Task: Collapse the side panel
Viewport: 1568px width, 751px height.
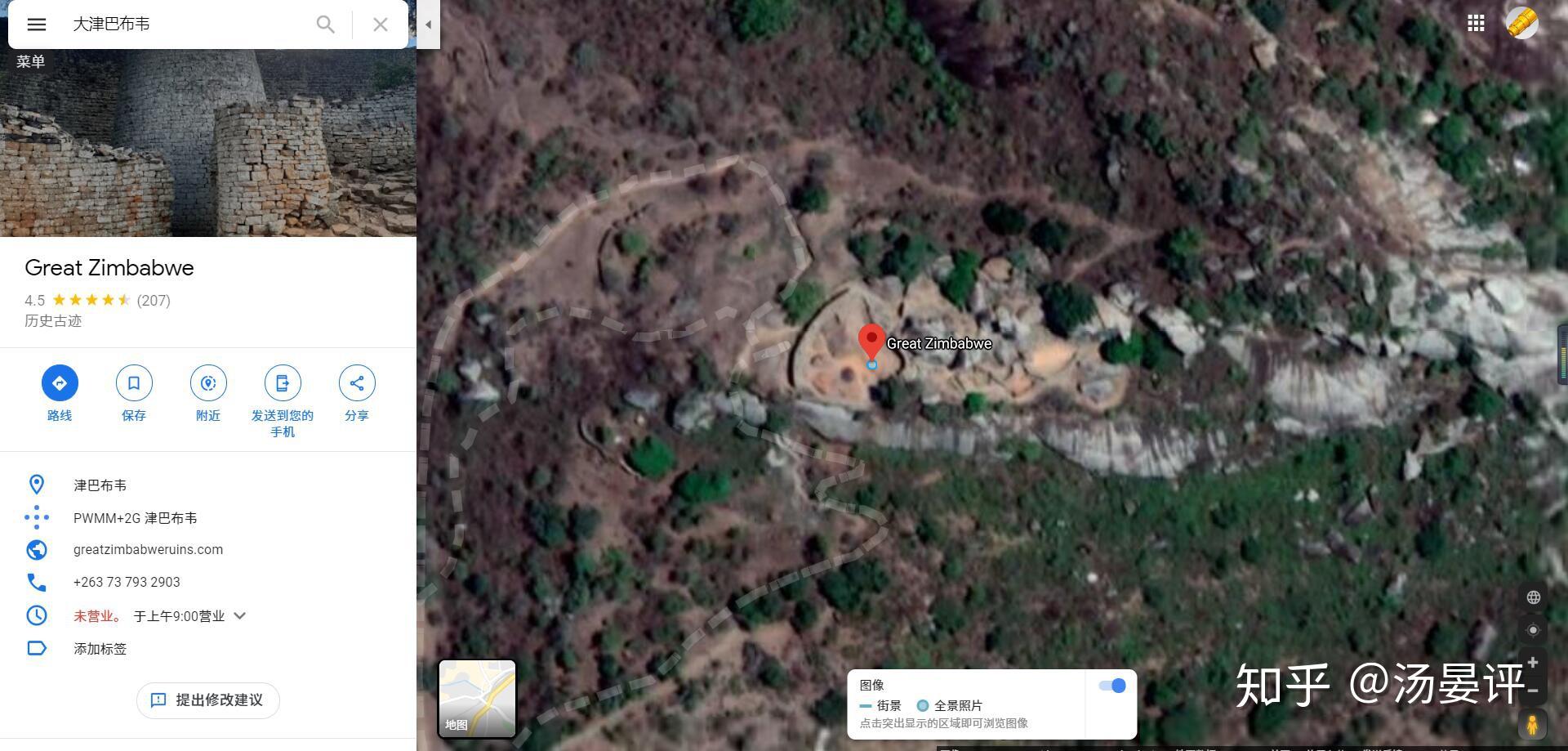Action: [428, 25]
